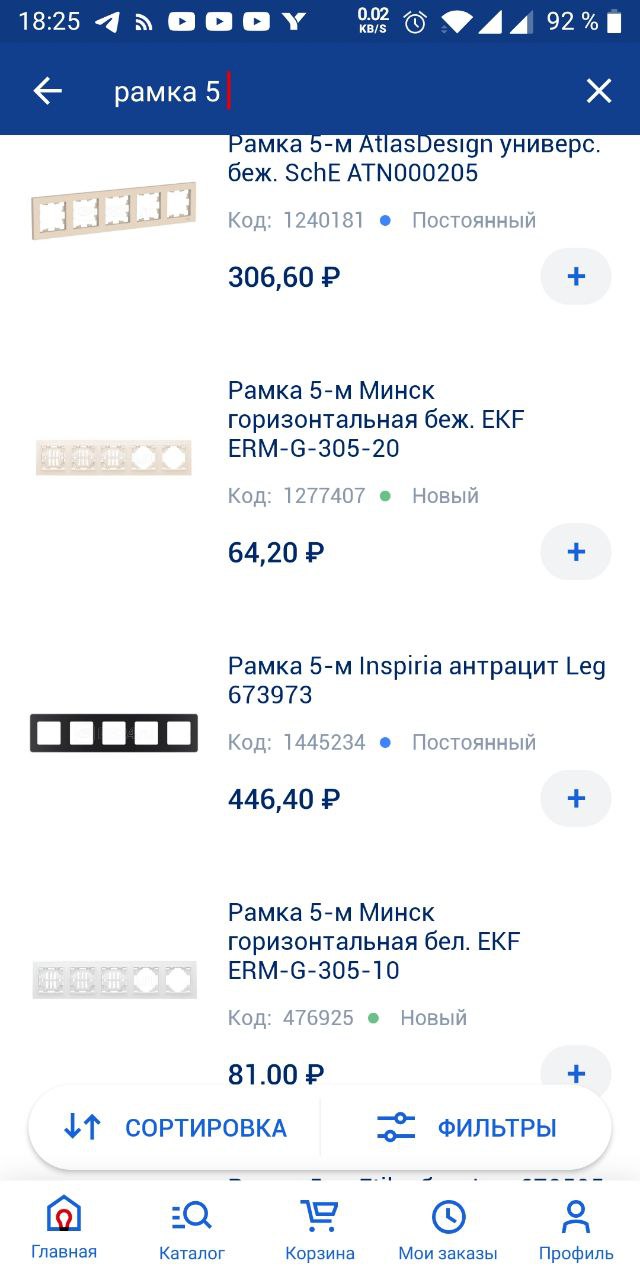Viewport: 640px width, 1280px height.
Task: Tap the search field with "рамка 5"
Action: tap(330, 92)
